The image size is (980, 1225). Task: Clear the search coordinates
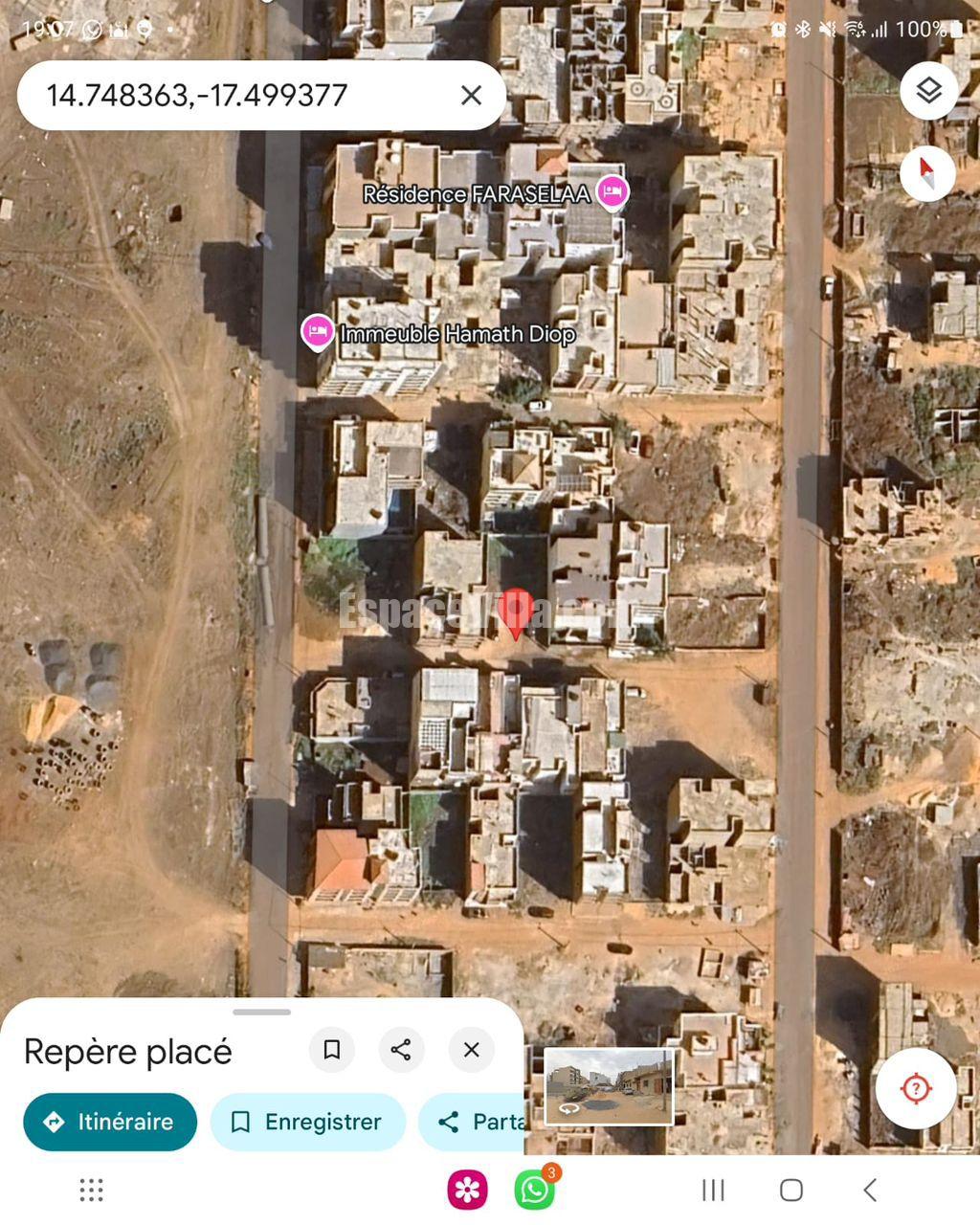pos(471,96)
